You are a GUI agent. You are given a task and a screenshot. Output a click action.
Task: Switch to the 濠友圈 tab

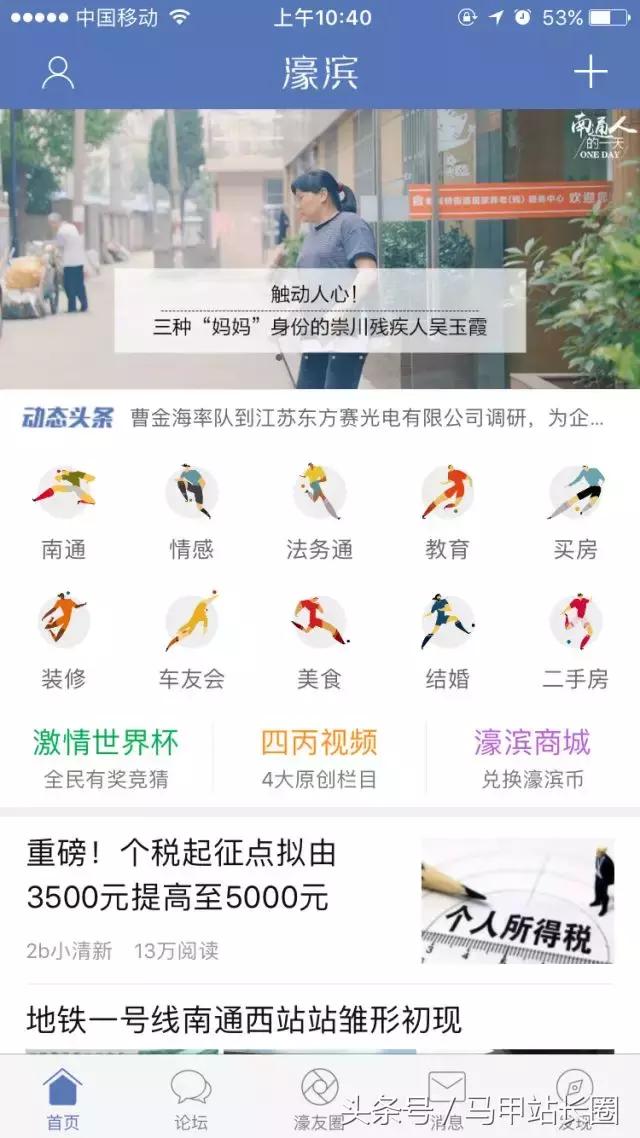pyautogui.click(x=319, y=1098)
